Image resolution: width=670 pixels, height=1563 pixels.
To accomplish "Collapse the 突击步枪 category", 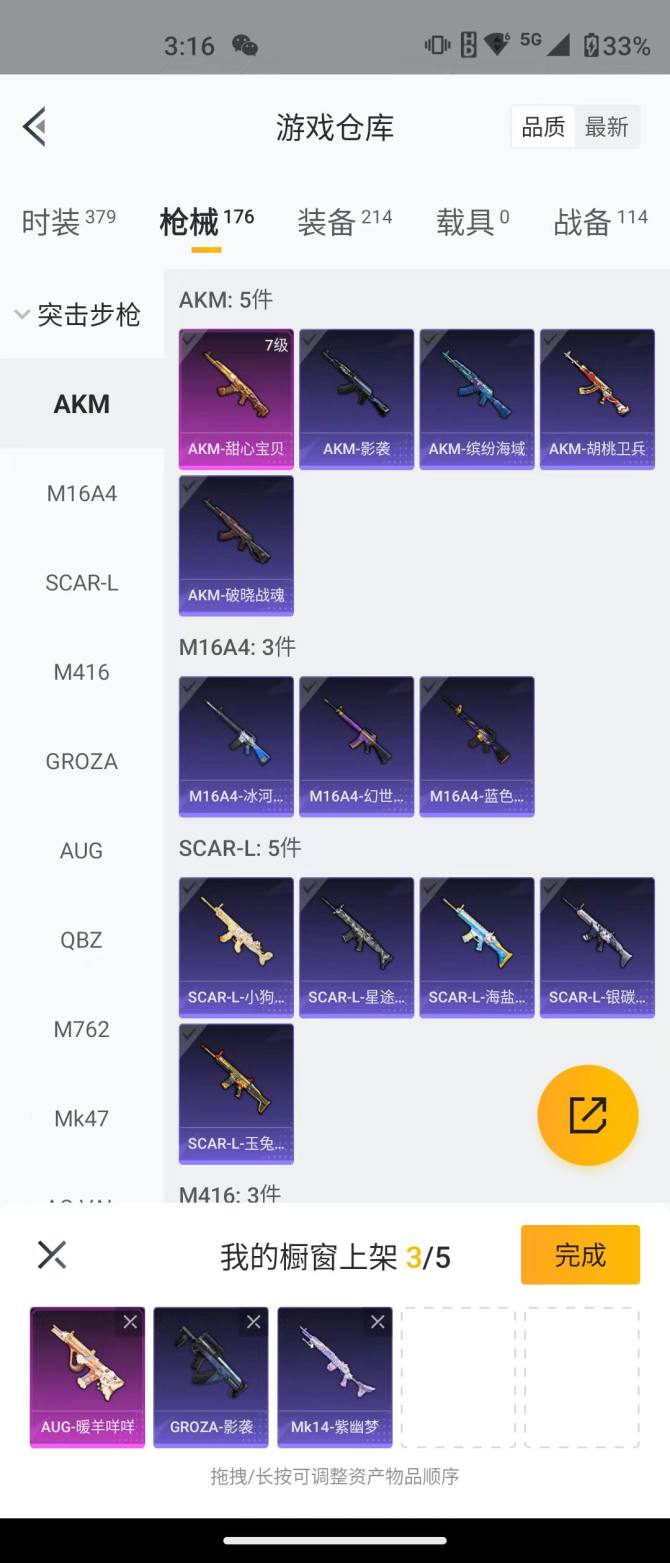I will pyautogui.click(x=78, y=315).
